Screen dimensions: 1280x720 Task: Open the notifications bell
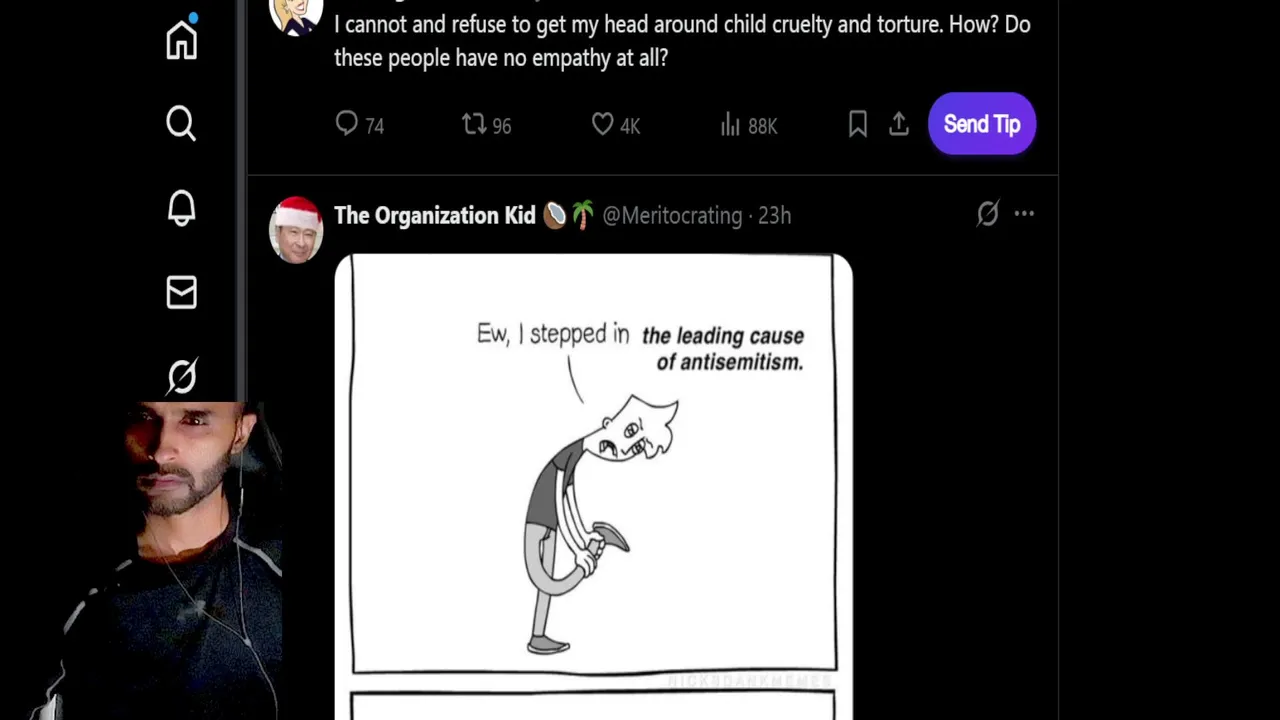(181, 208)
